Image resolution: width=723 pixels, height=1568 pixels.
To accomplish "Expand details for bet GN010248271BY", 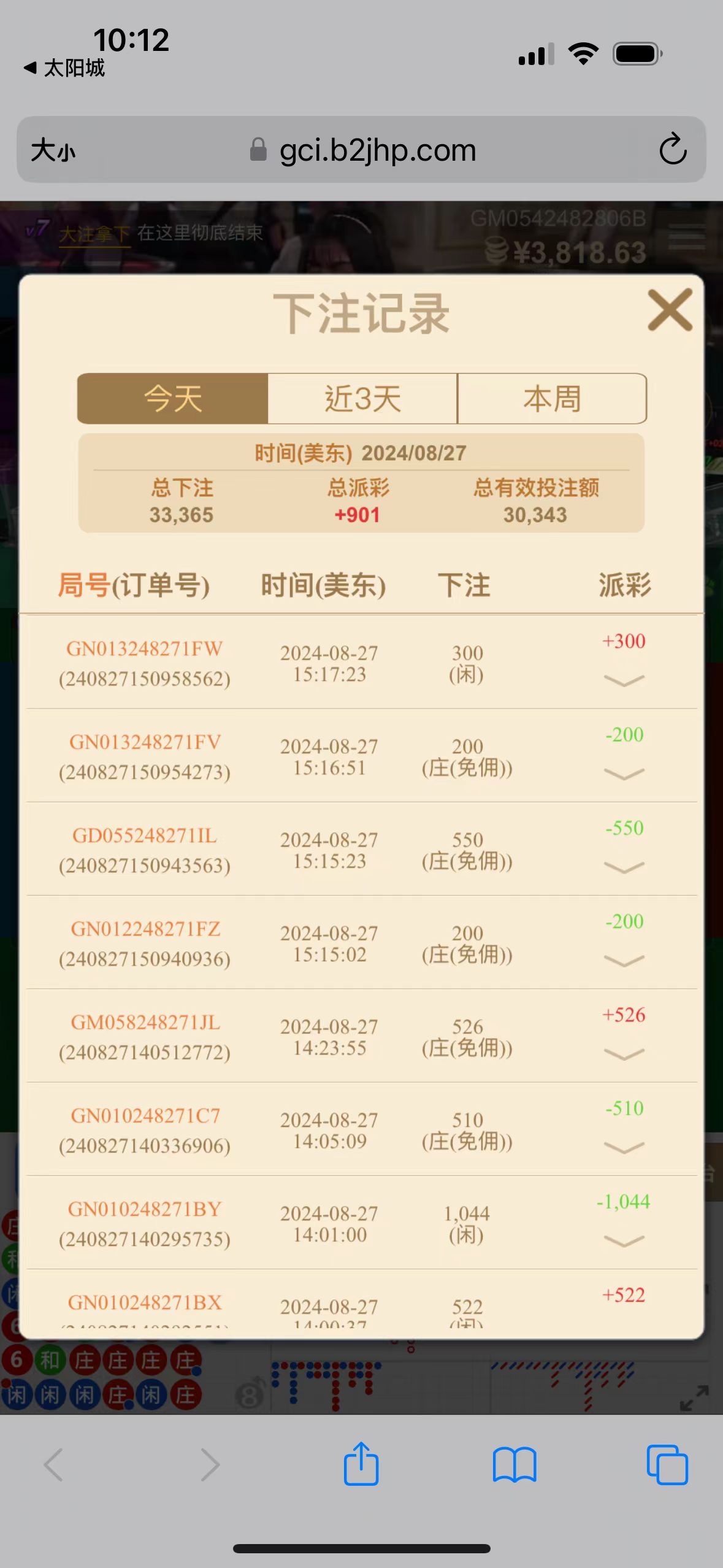I will coord(624,1240).
